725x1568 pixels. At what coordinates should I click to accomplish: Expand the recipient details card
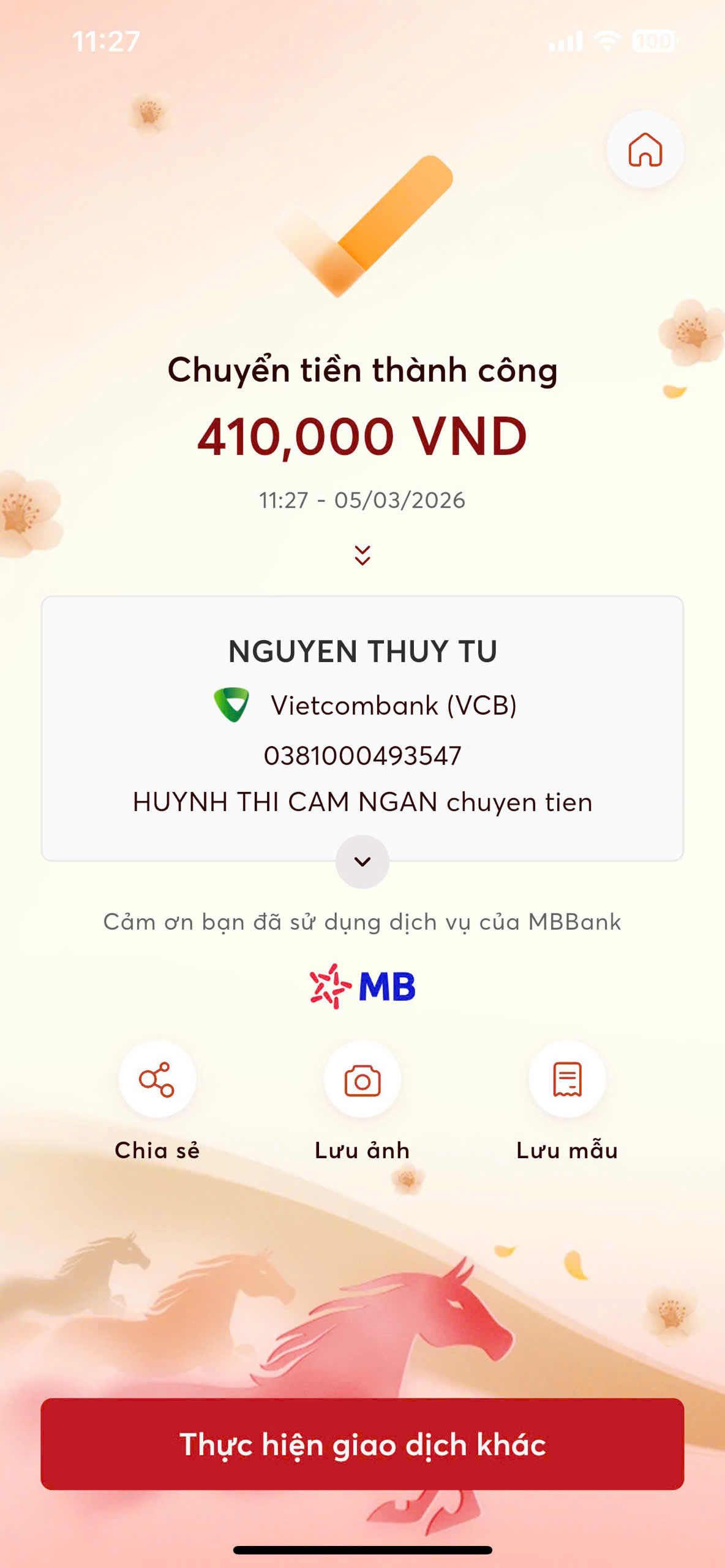tap(362, 861)
